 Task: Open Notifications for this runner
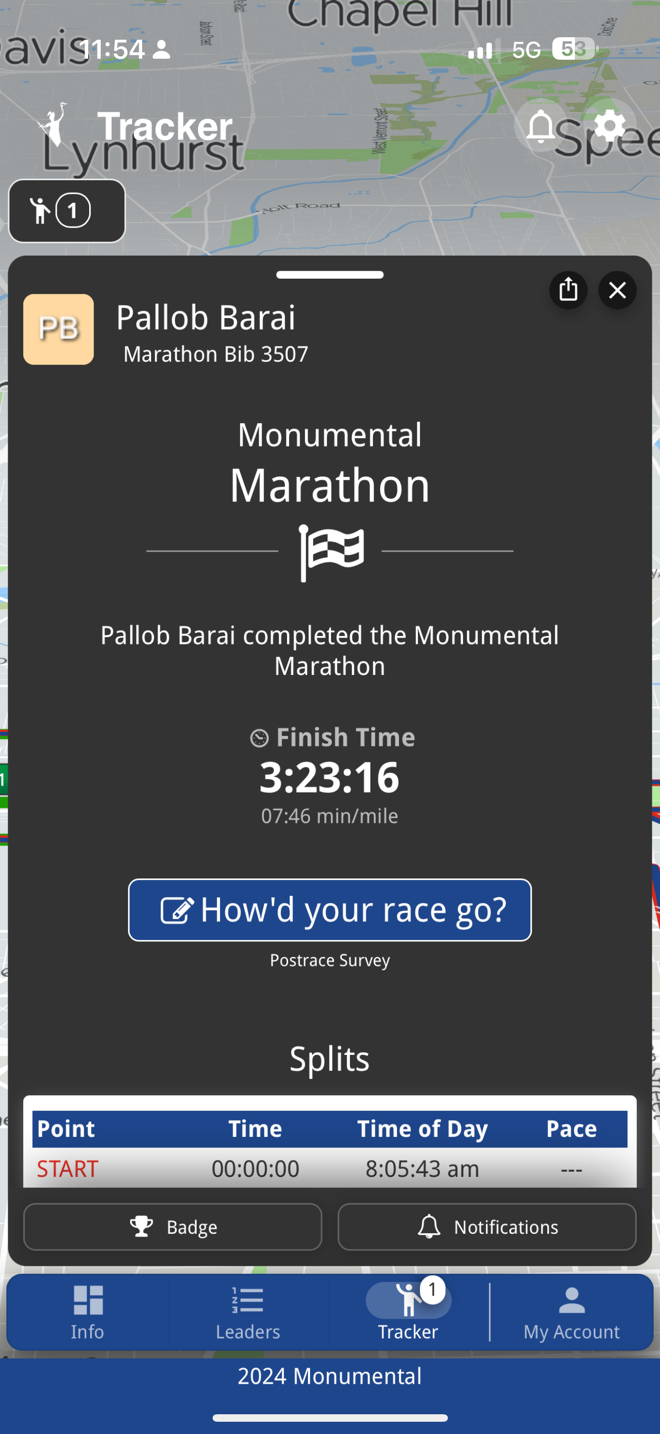(x=487, y=1227)
